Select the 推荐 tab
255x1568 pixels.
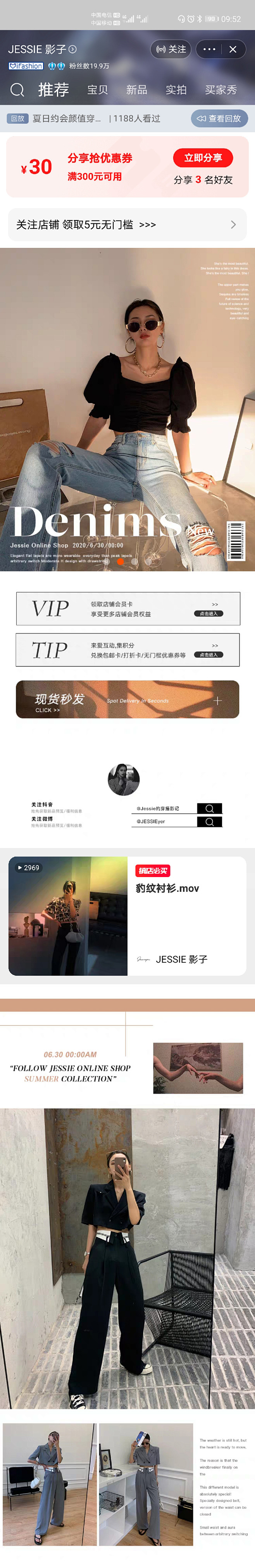coord(53,90)
